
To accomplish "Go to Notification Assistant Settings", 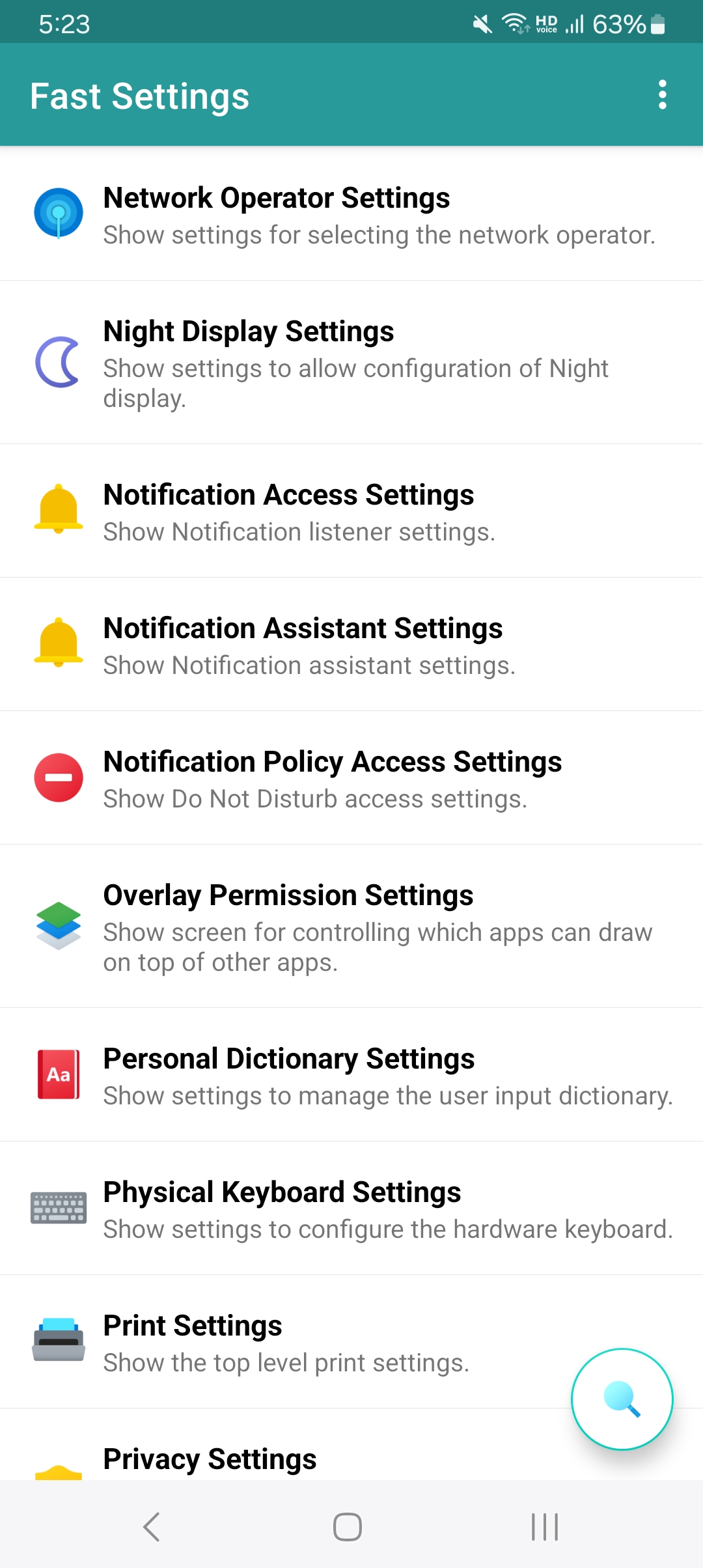I will click(x=351, y=645).
